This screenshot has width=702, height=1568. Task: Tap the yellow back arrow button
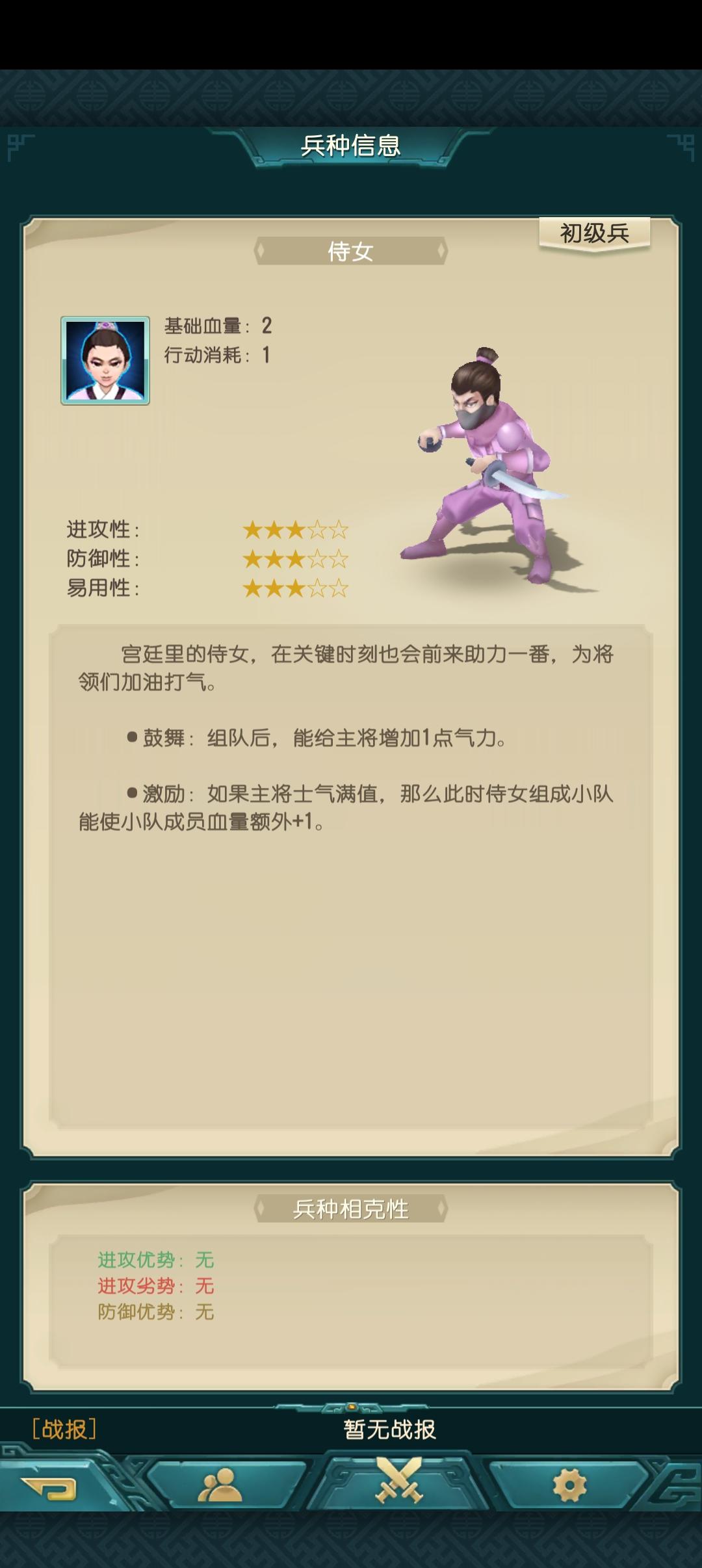click(49, 1488)
